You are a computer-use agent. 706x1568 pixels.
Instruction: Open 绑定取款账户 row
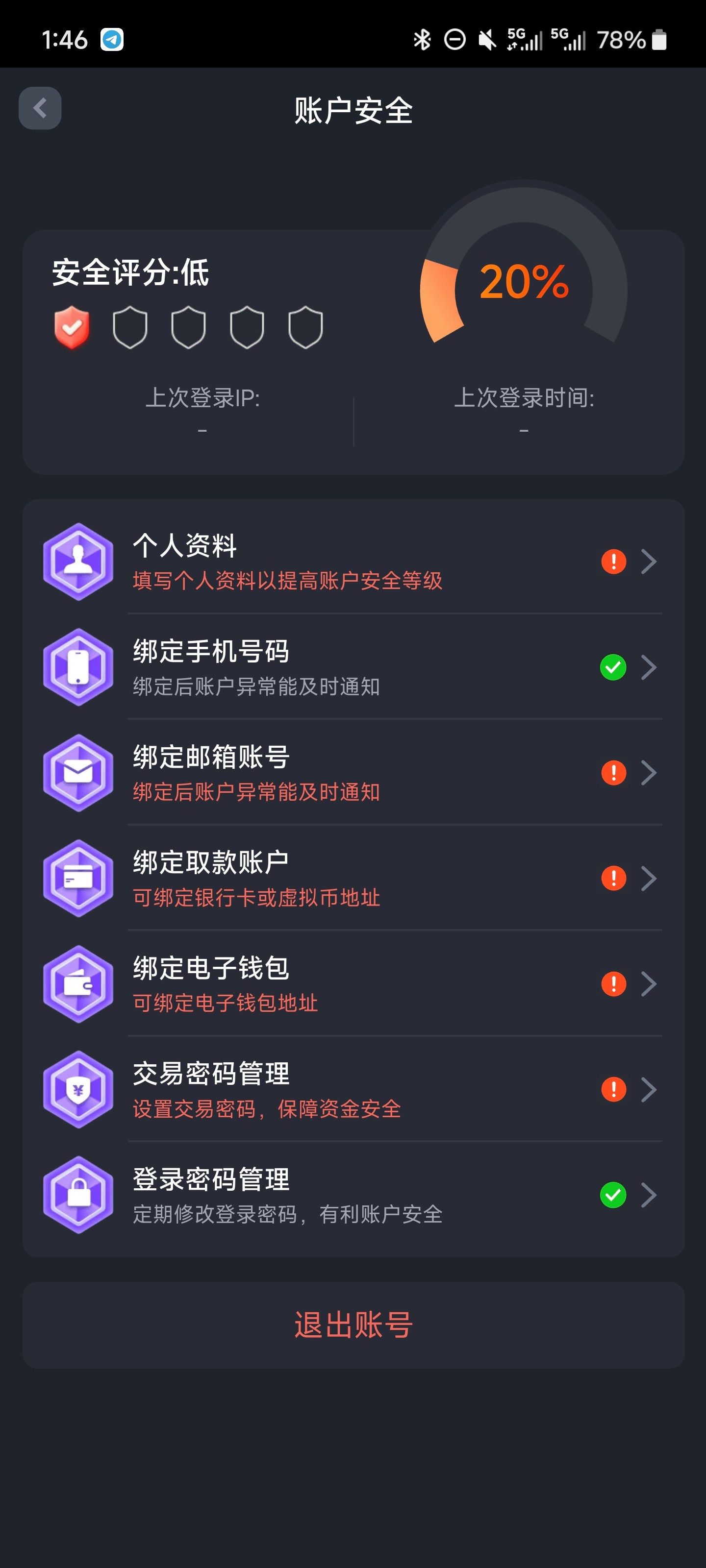353,879
